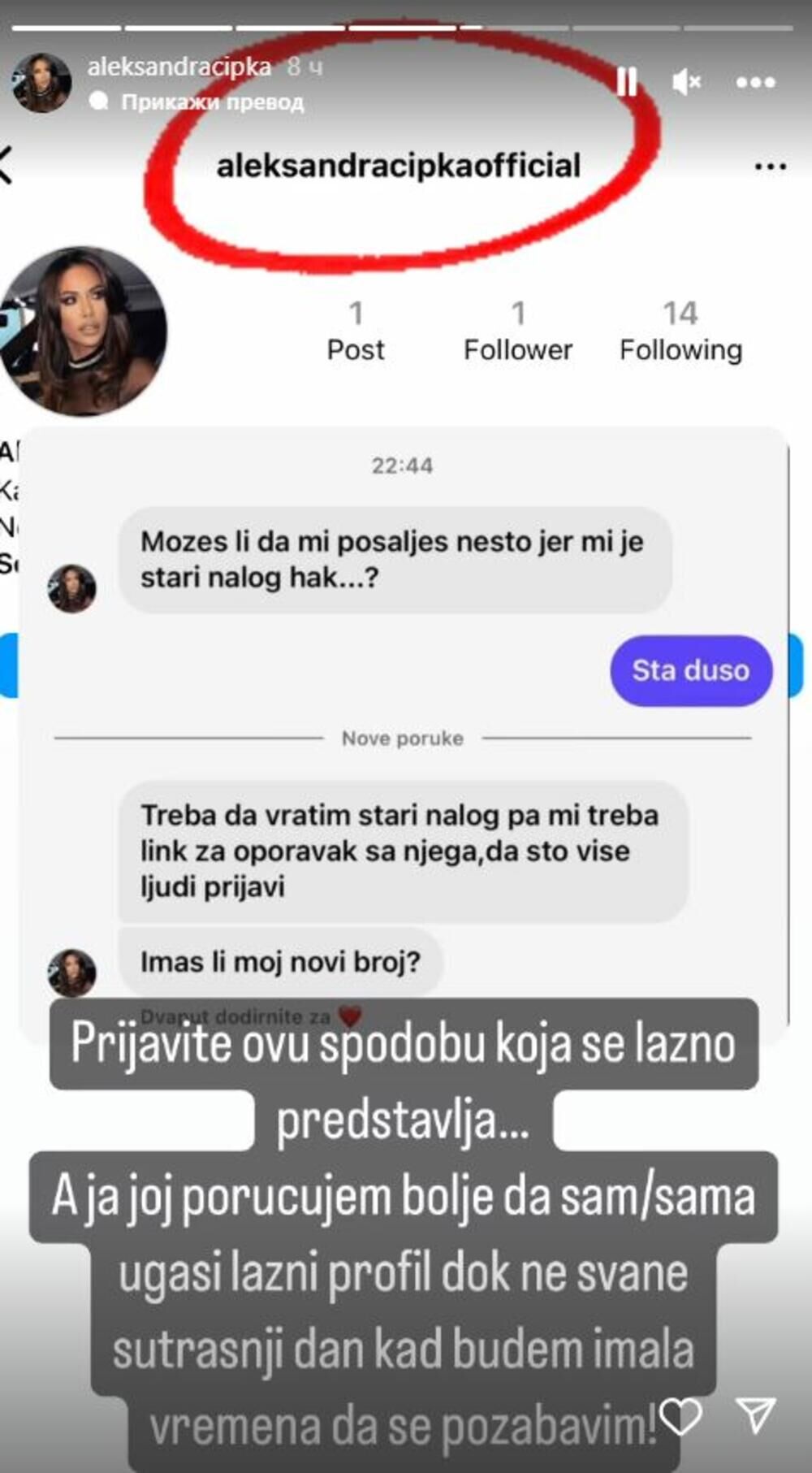Image resolution: width=812 pixels, height=1473 pixels.
Task: Expand the 'Nove poruke' message divider
Action: click(404, 739)
